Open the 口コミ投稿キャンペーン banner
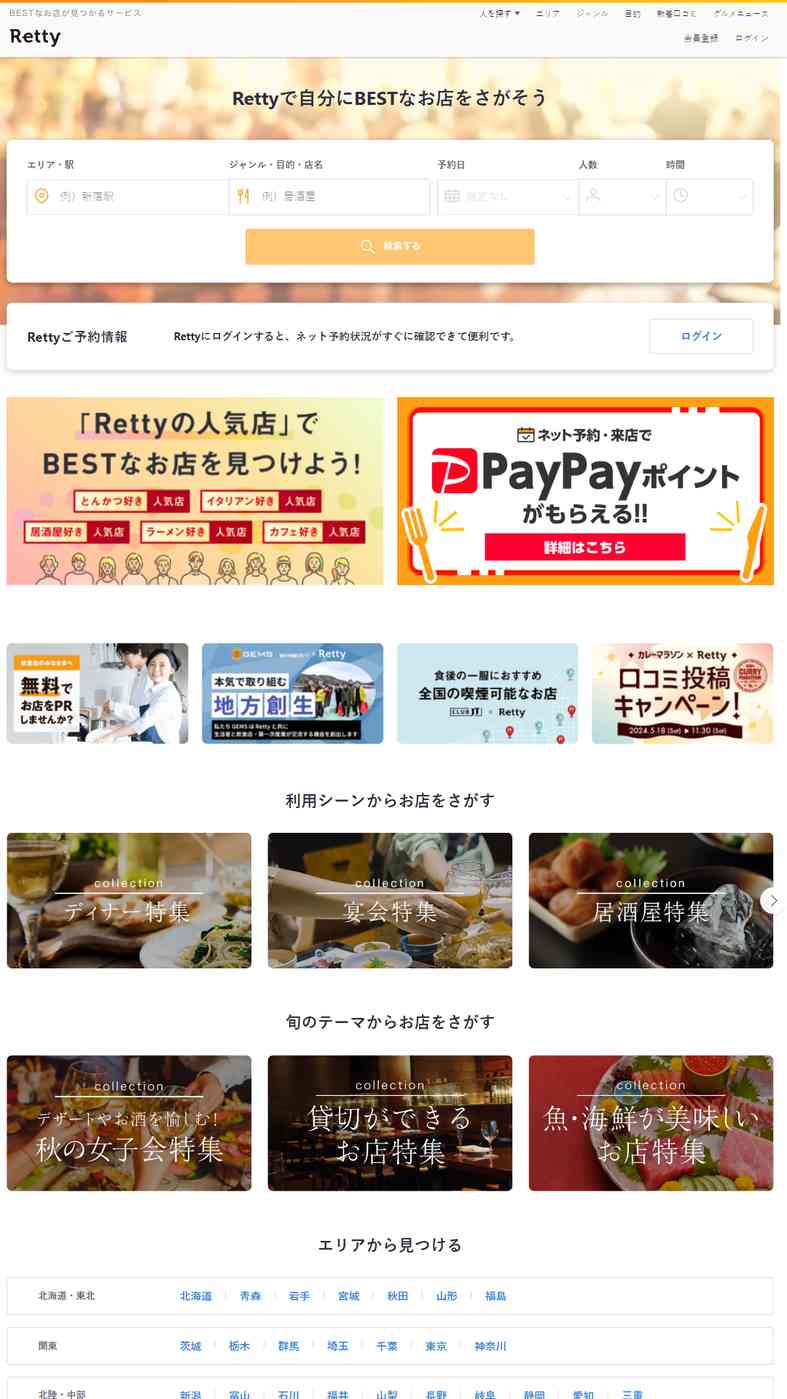Image resolution: width=787 pixels, height=1399 pixels. tap(682, 693)
